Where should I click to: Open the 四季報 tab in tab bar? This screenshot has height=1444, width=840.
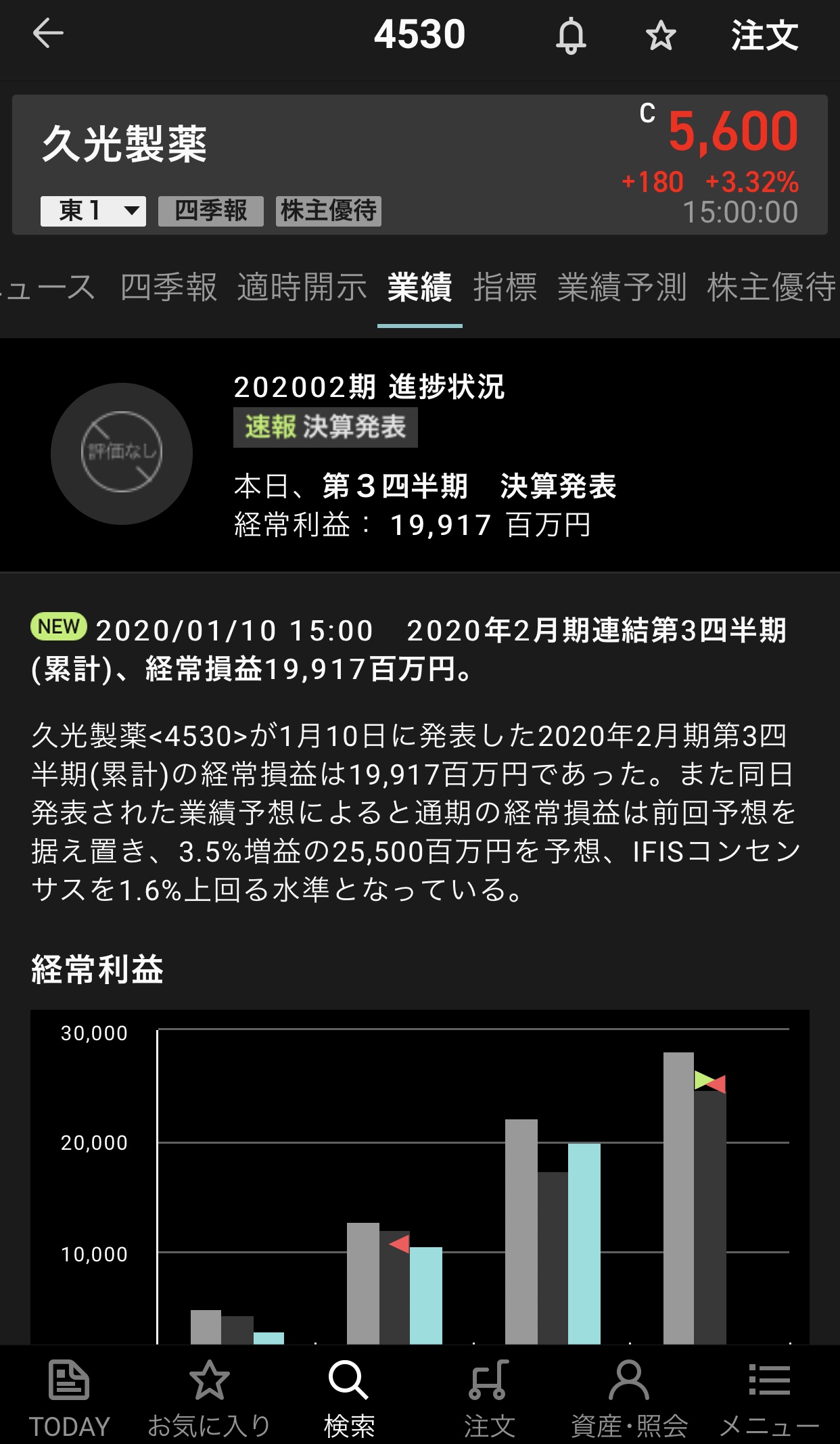[168, 287]
